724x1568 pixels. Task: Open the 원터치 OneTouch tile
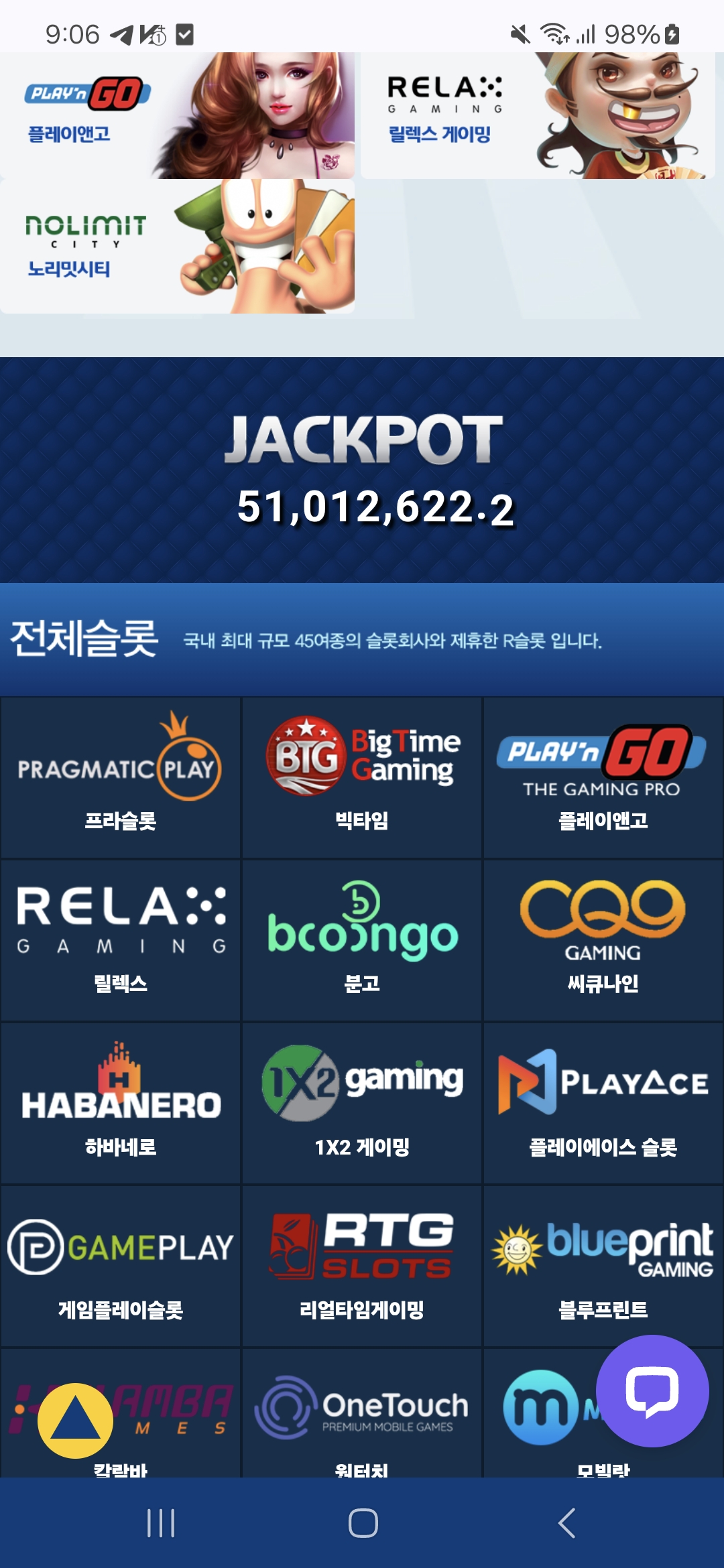pyautogui.click(x=362, y=1414)
